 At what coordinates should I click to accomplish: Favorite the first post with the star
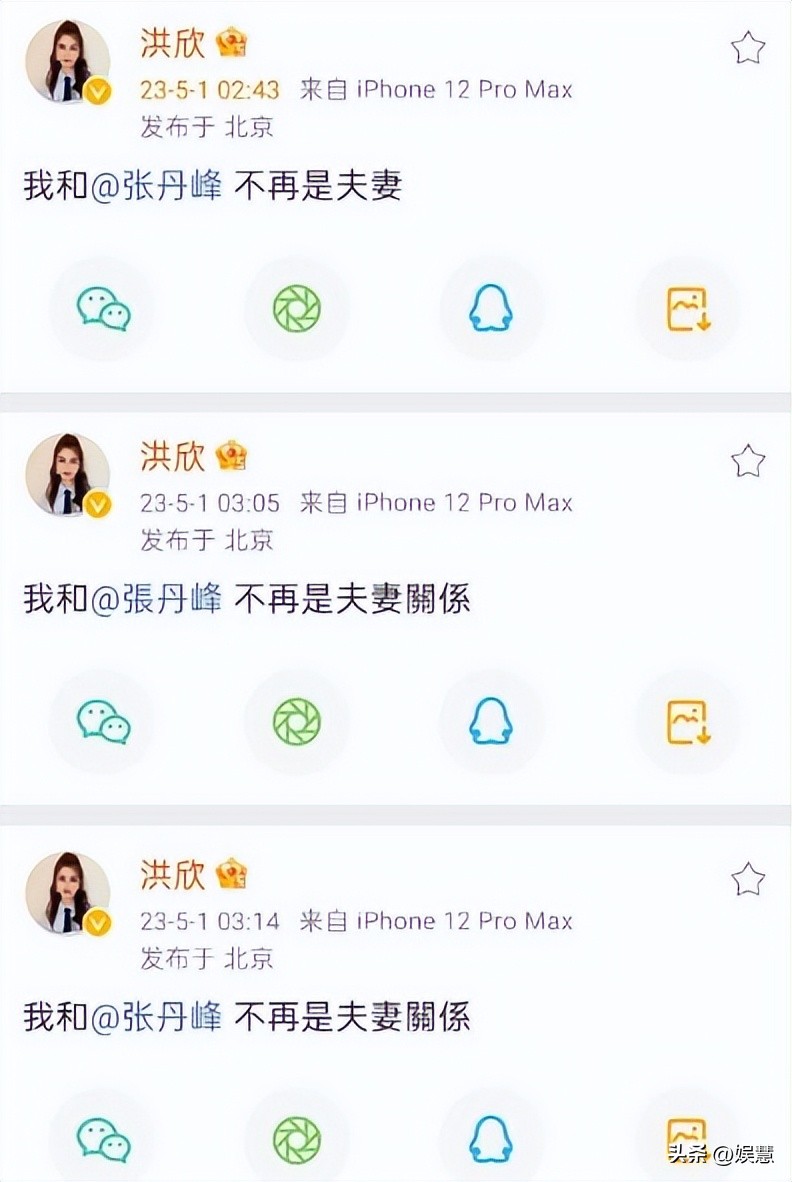click(747, 46)
